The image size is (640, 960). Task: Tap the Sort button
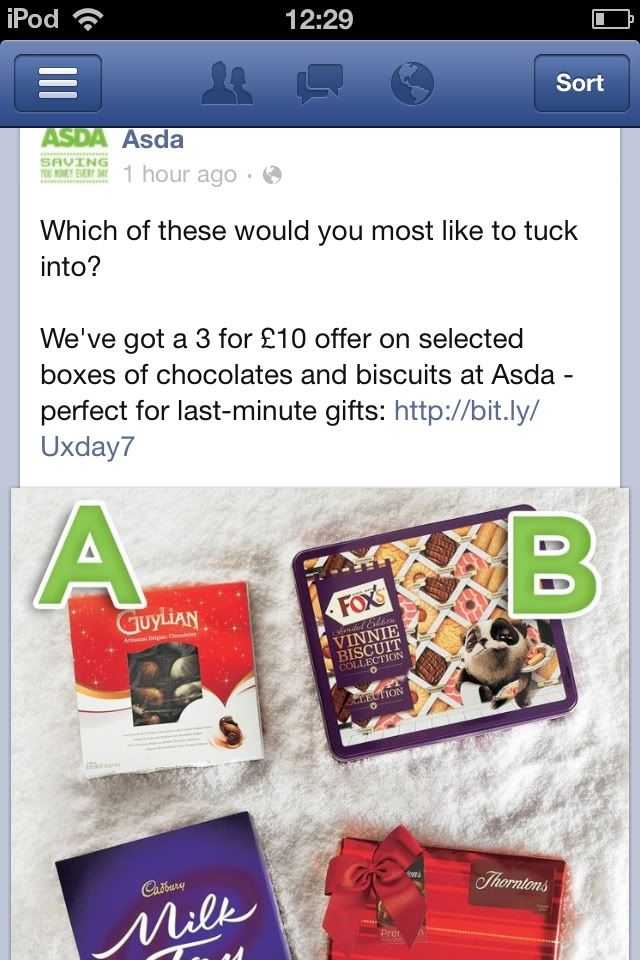579,83
